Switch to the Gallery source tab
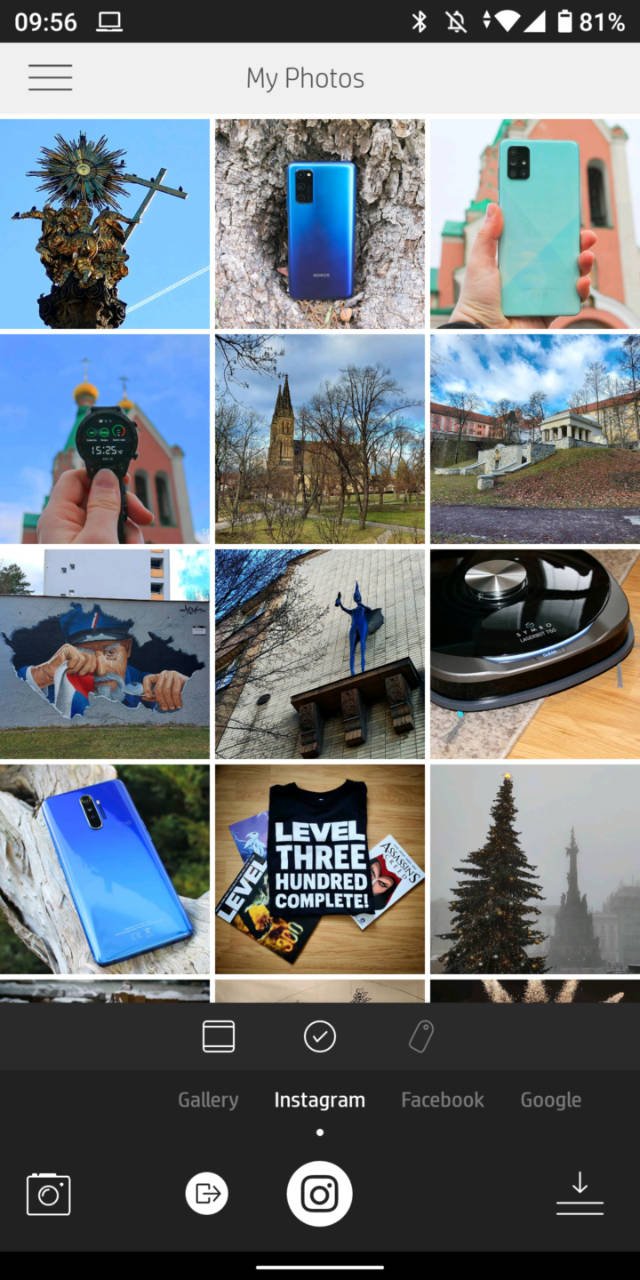 point(208,1100)
